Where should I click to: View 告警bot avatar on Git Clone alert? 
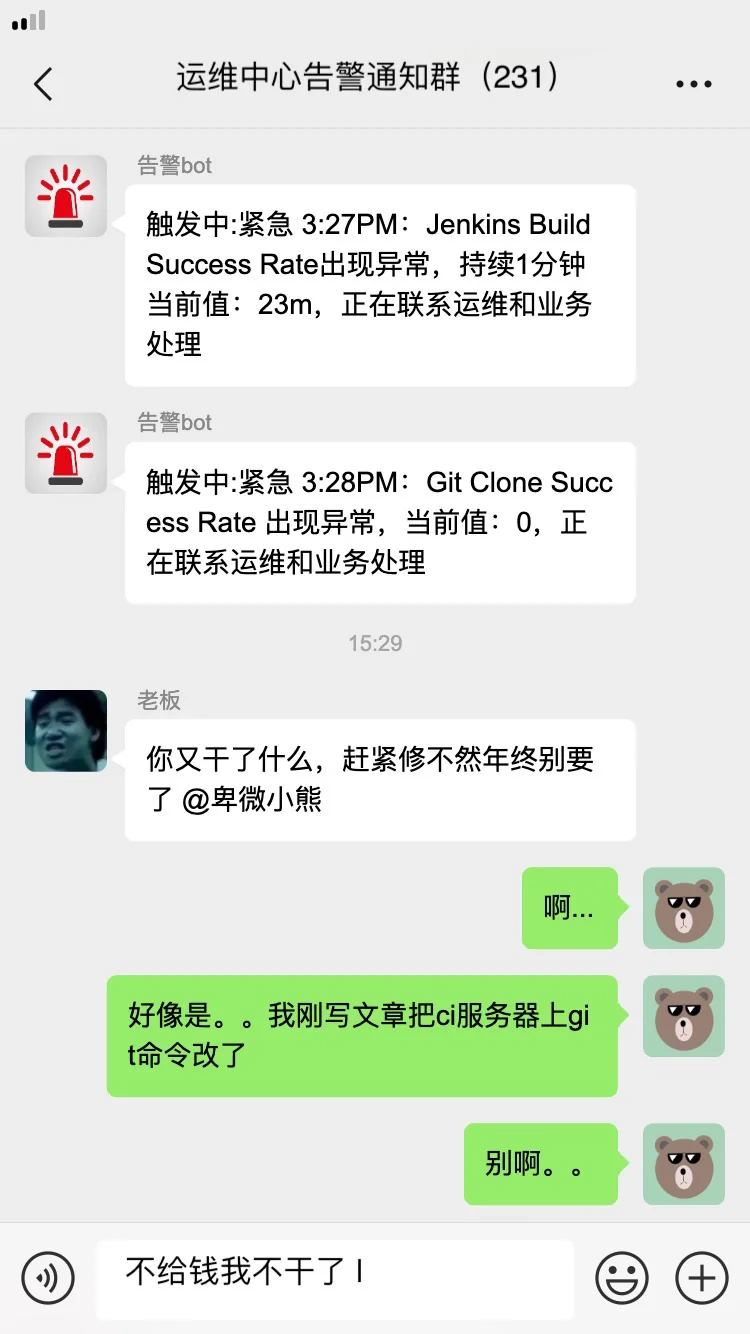[66, 453]
